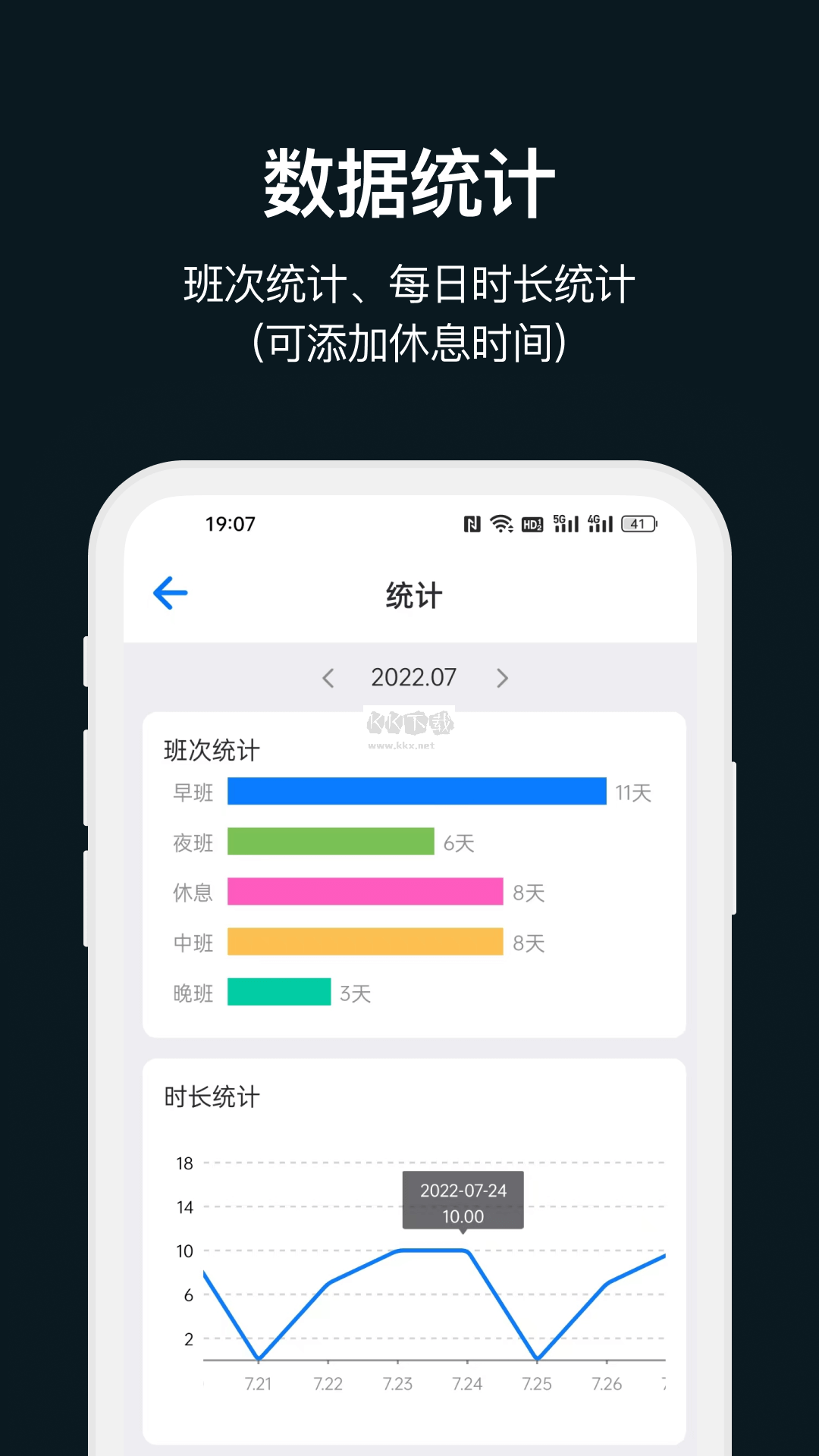Tap the 5G signal strength icon

566,523
